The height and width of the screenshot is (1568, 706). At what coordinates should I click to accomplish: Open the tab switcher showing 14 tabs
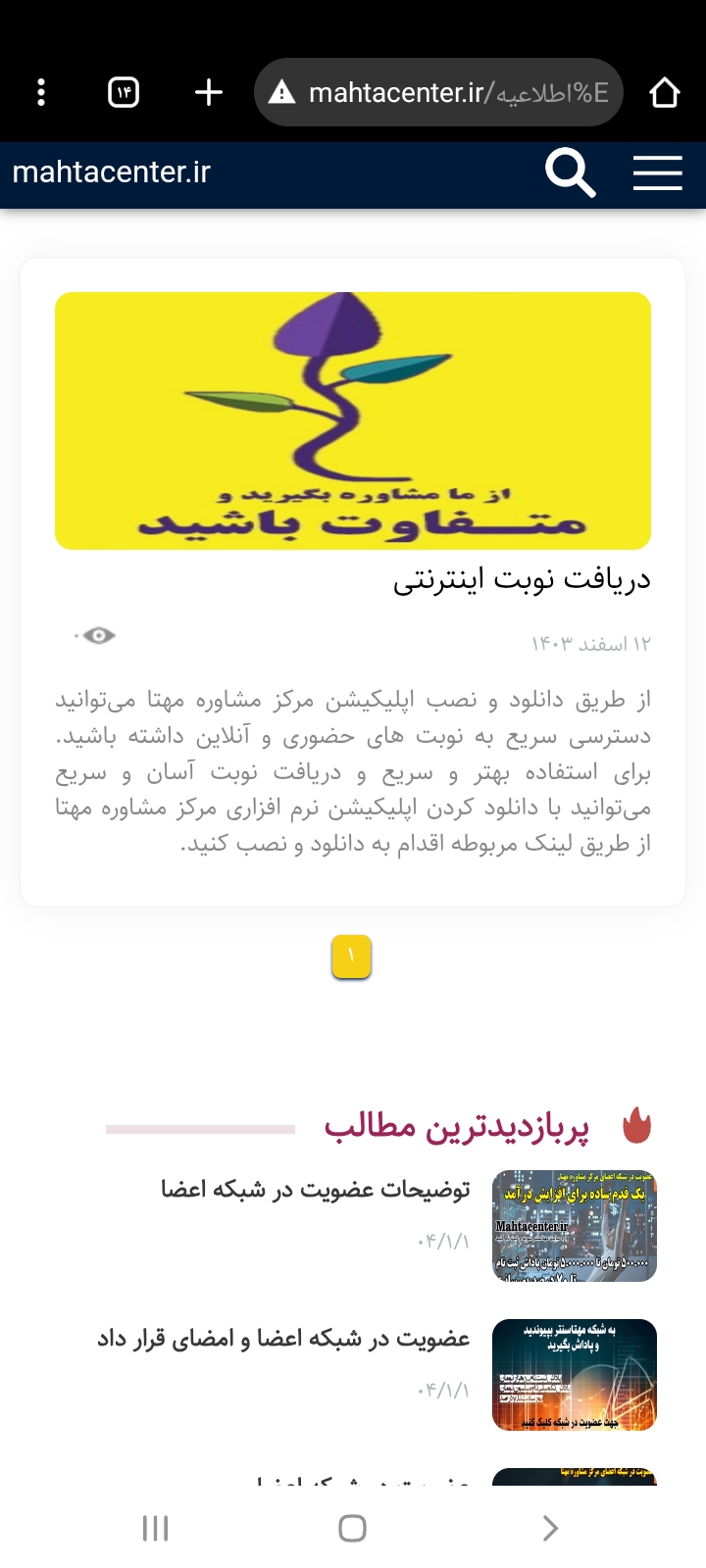pyautogui.click(x=122, y=92)
